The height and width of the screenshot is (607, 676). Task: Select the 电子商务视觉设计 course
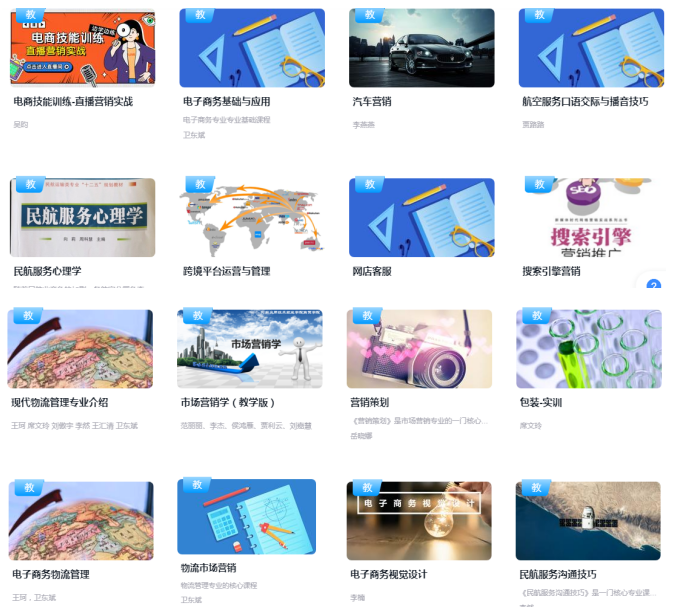coord(420,520)
